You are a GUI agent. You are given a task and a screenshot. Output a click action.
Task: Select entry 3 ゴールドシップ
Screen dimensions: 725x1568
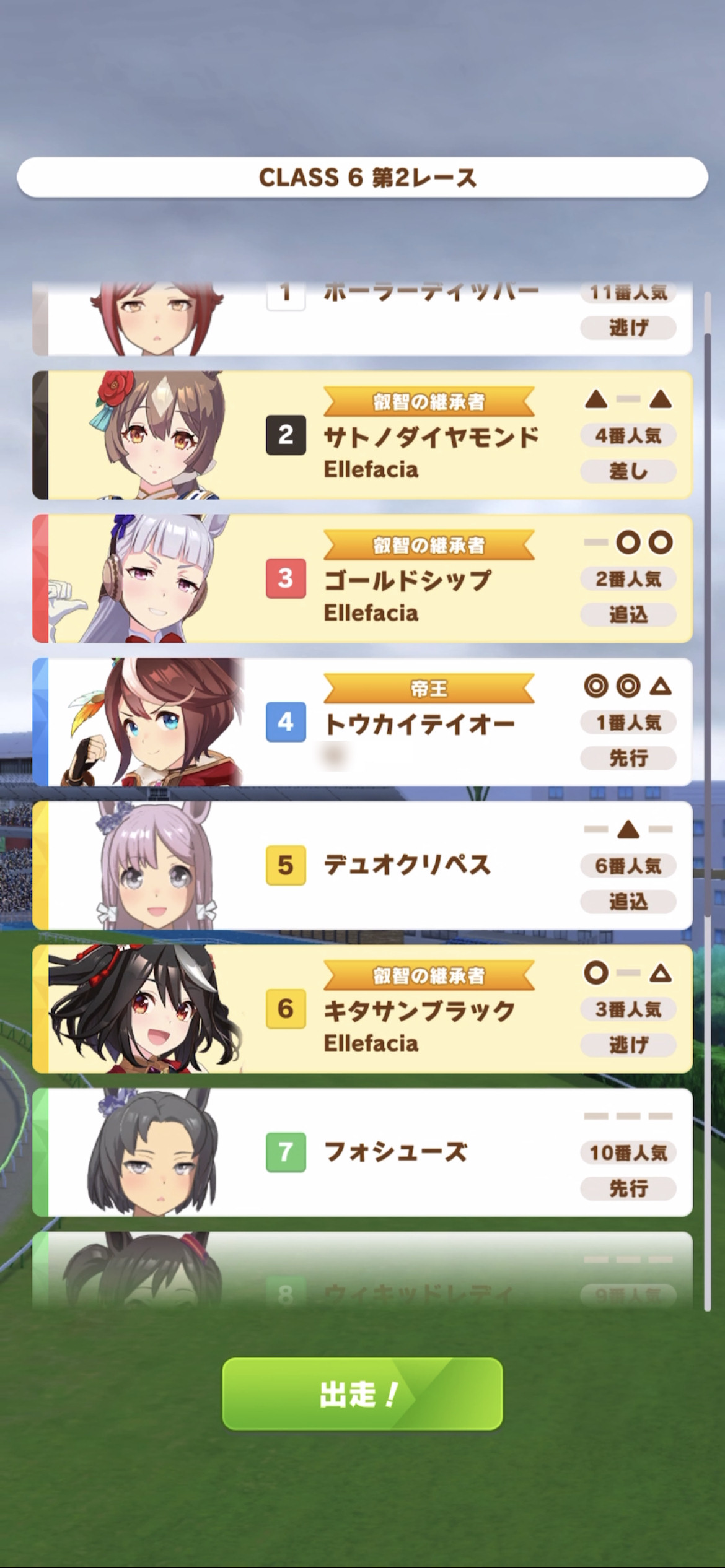(362, 578)
